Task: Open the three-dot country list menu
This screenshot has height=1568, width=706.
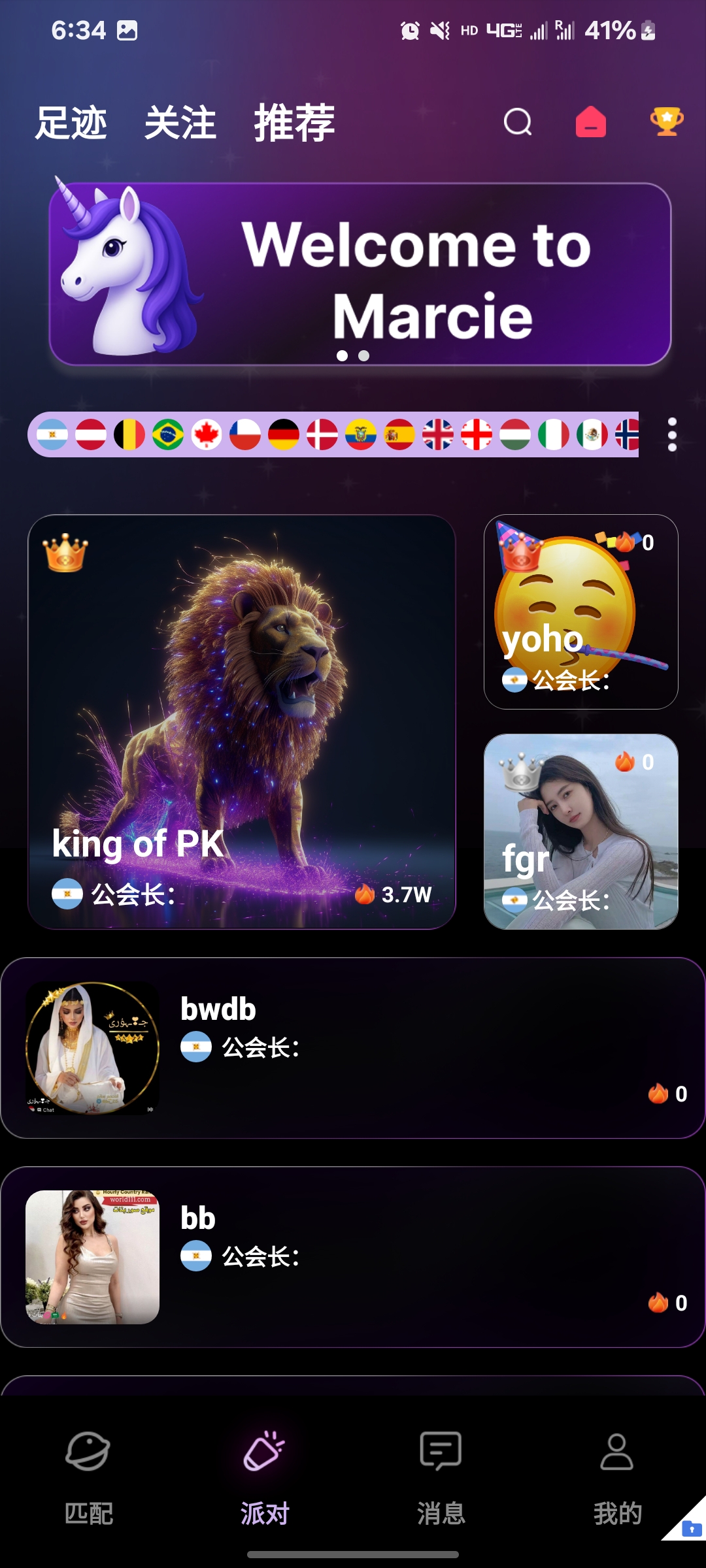Action: coord(672,434)
